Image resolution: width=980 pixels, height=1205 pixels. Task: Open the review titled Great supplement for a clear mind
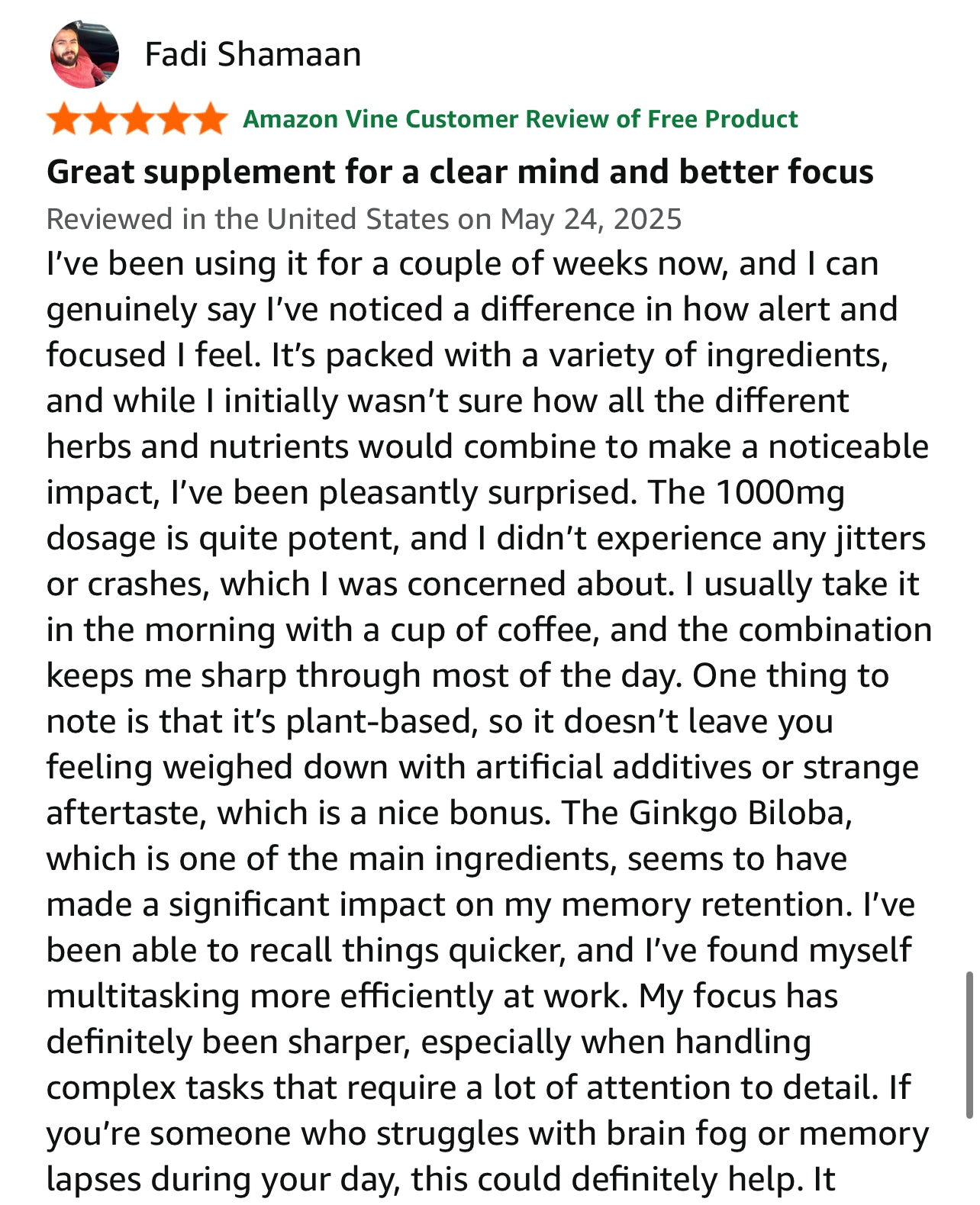click(459, 172)
